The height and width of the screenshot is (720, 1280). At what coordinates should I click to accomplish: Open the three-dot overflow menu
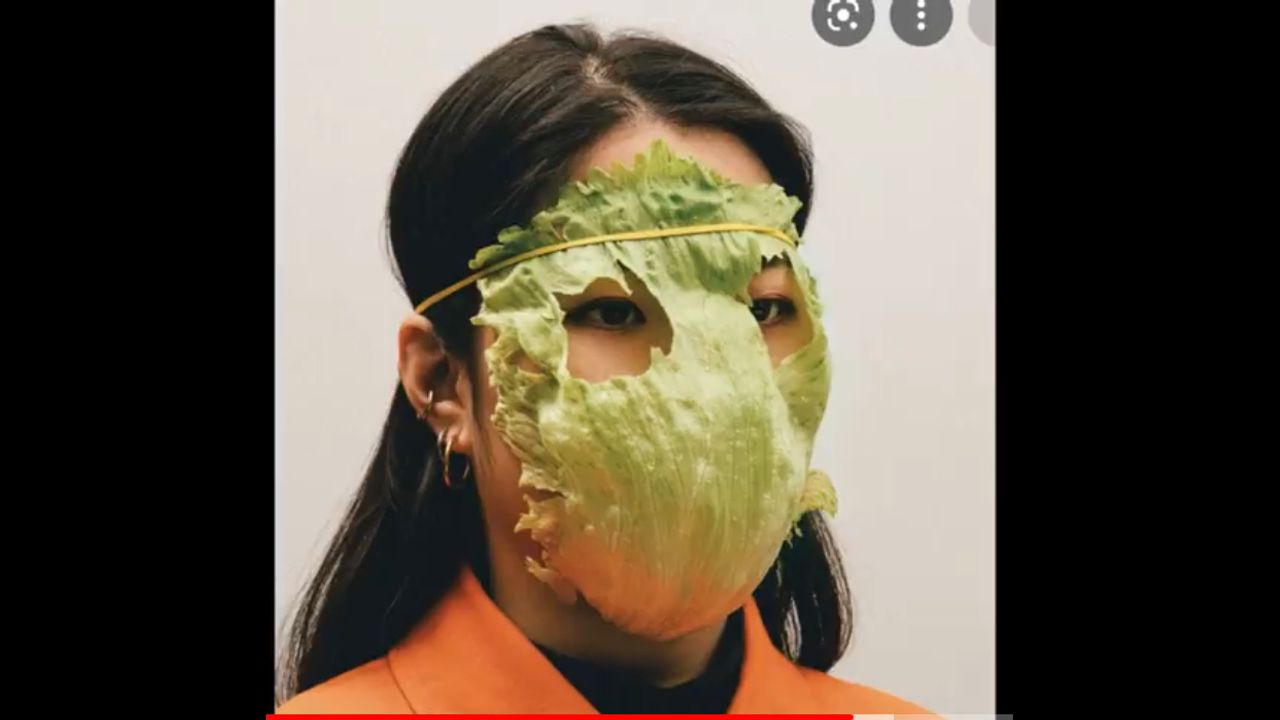point(920,16)
